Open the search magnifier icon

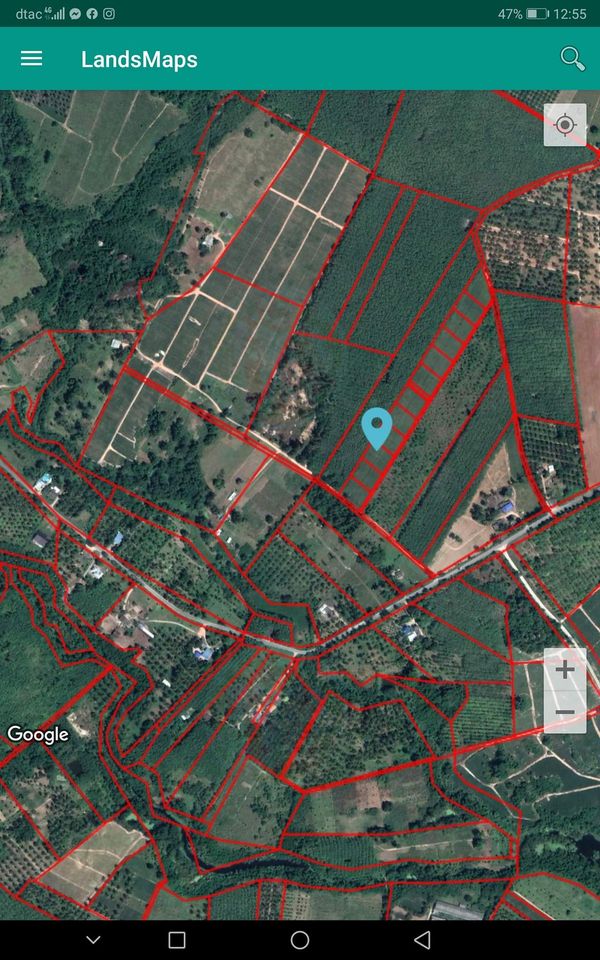pyautogui.click(x=572, y=59)
